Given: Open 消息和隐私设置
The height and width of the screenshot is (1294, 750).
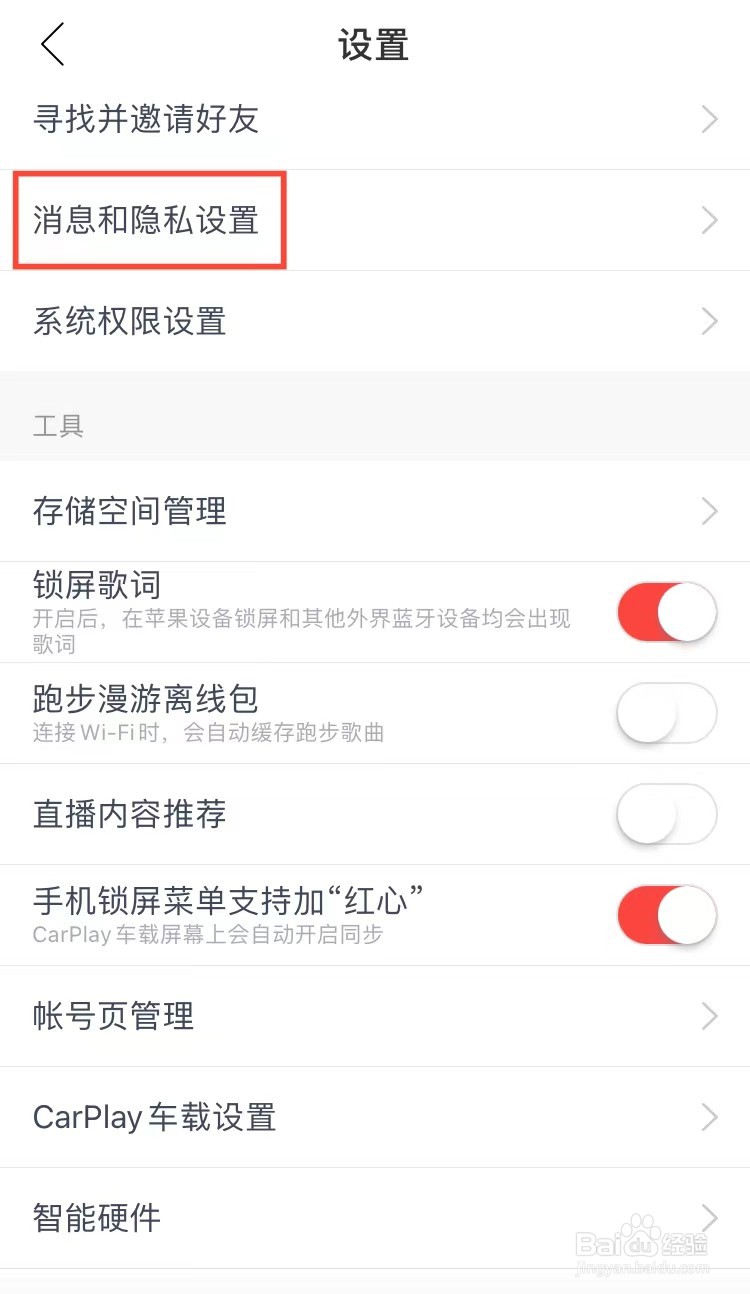Looking at the screenshot, I should [x=375, y=220].
